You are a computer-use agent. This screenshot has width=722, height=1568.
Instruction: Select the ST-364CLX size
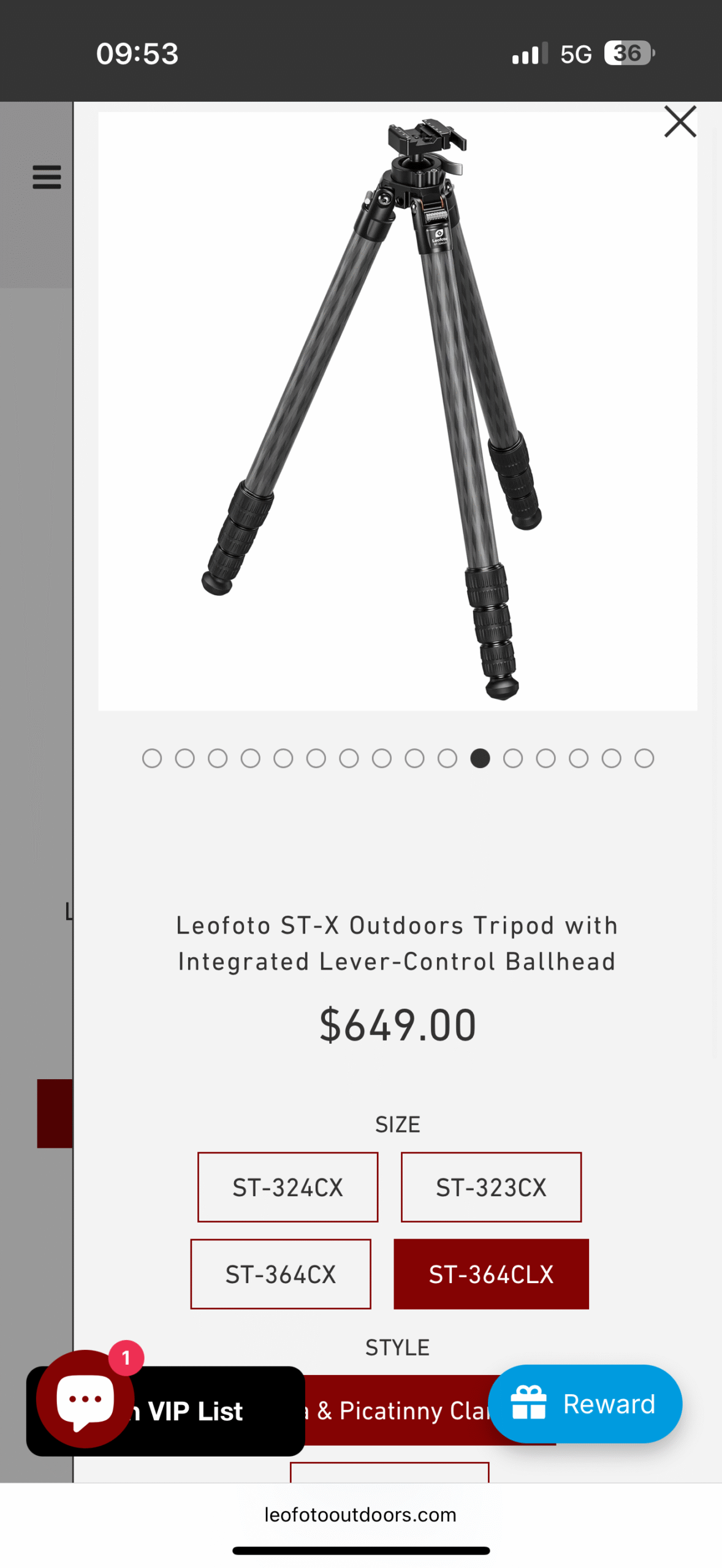pos(491,1274)
